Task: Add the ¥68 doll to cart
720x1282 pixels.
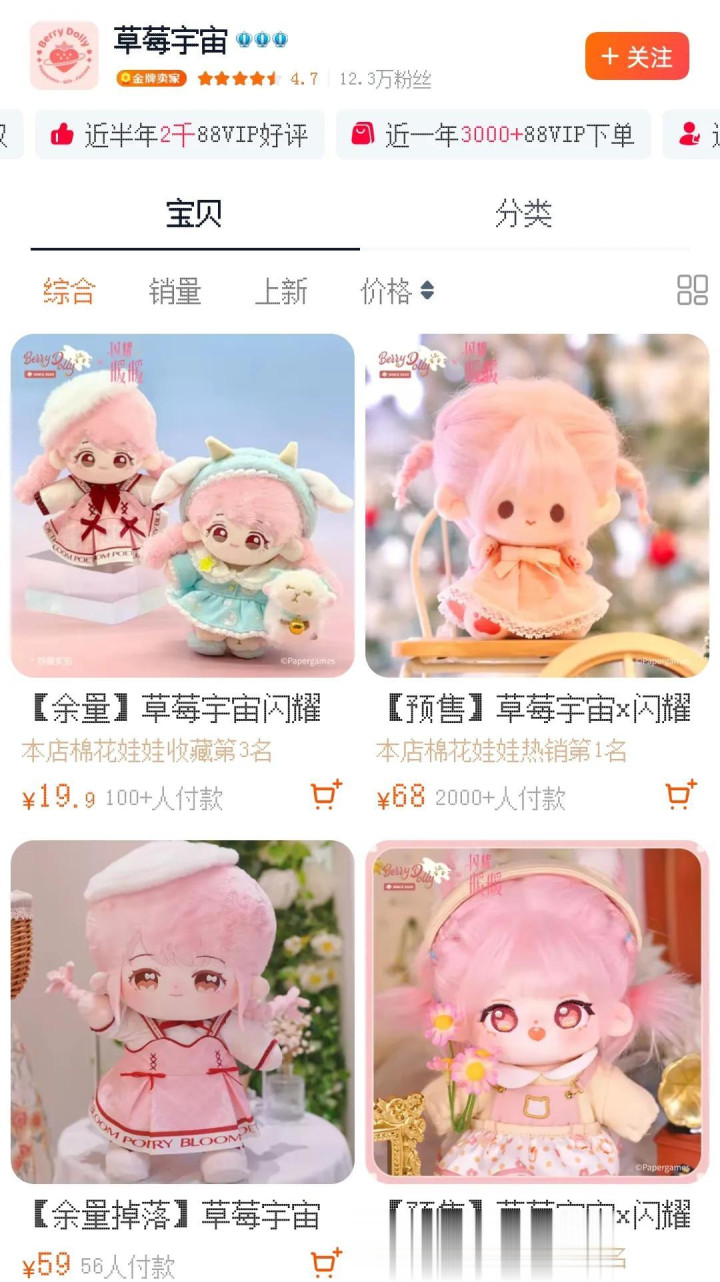Action: click(681, 795)
